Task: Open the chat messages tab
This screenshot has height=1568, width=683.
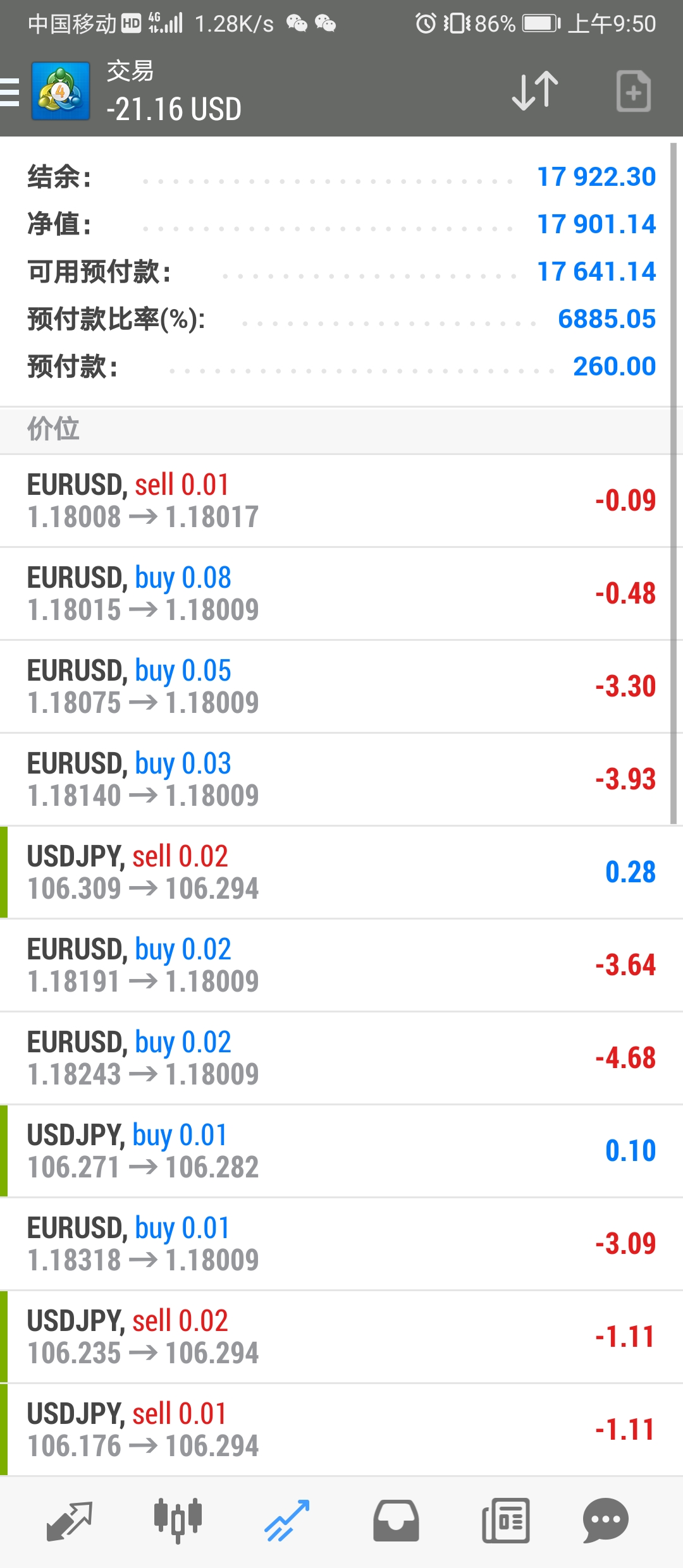Action: click(606, 1521)
